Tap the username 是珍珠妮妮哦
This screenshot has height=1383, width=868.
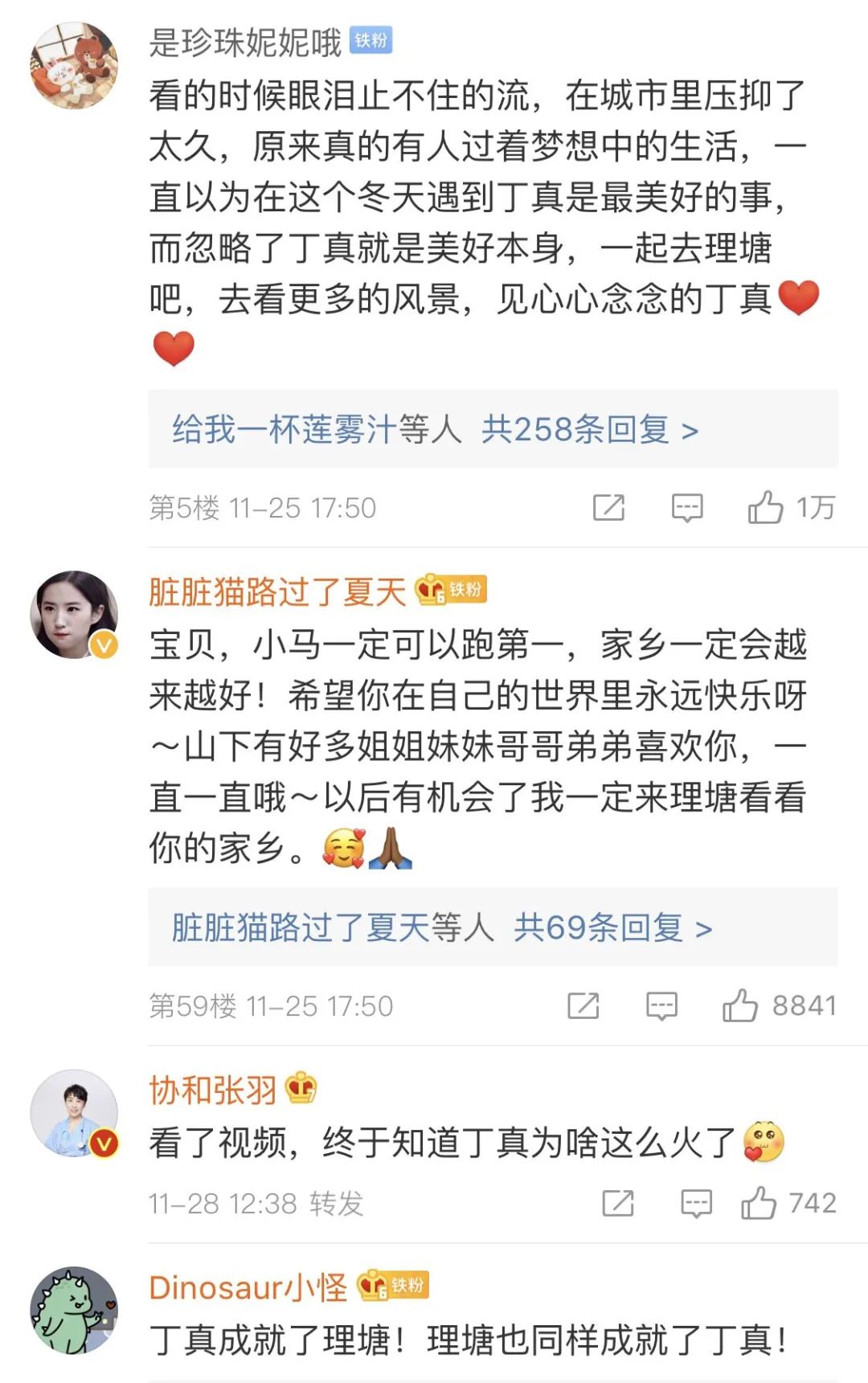(x=245, y=42)
